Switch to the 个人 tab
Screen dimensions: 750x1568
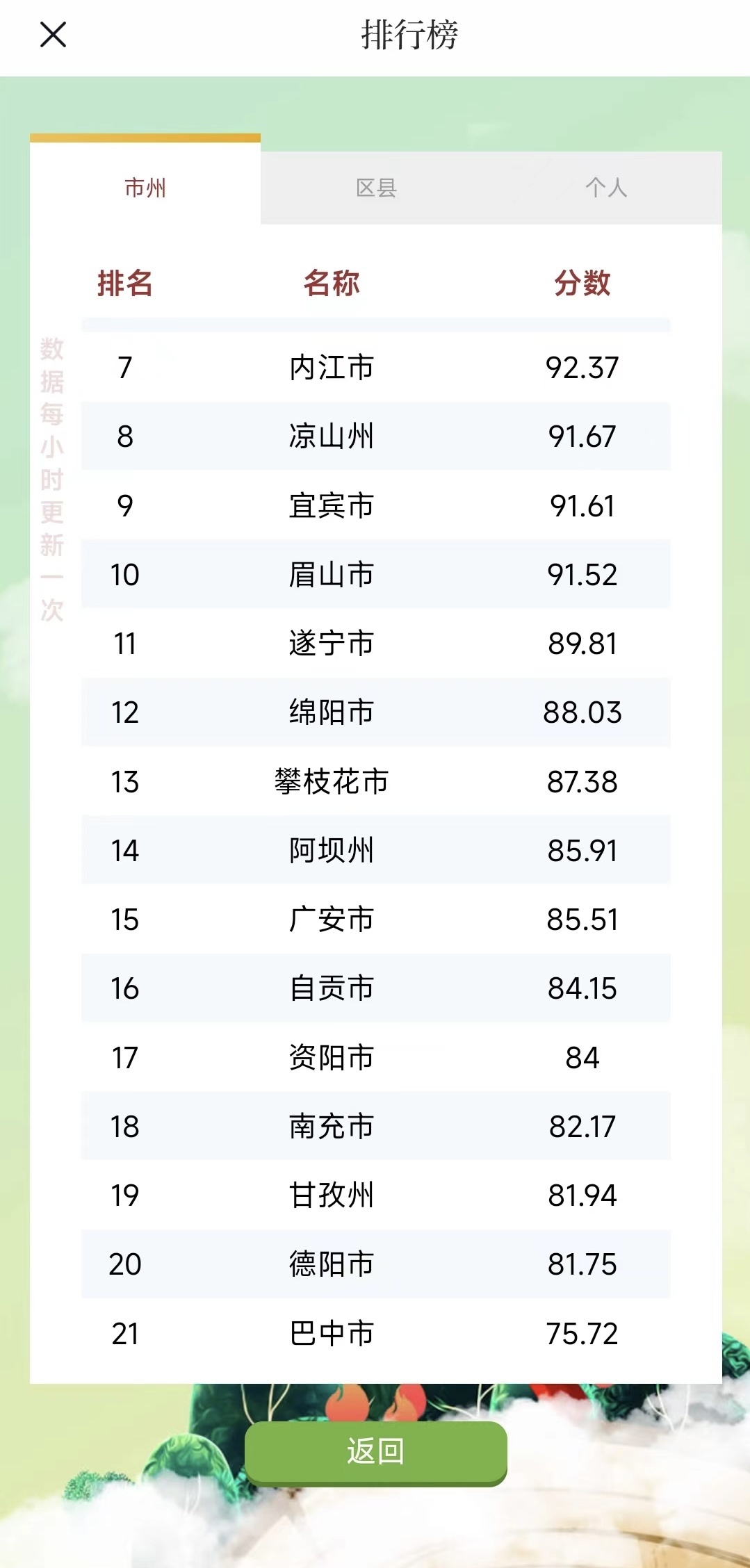606,188
